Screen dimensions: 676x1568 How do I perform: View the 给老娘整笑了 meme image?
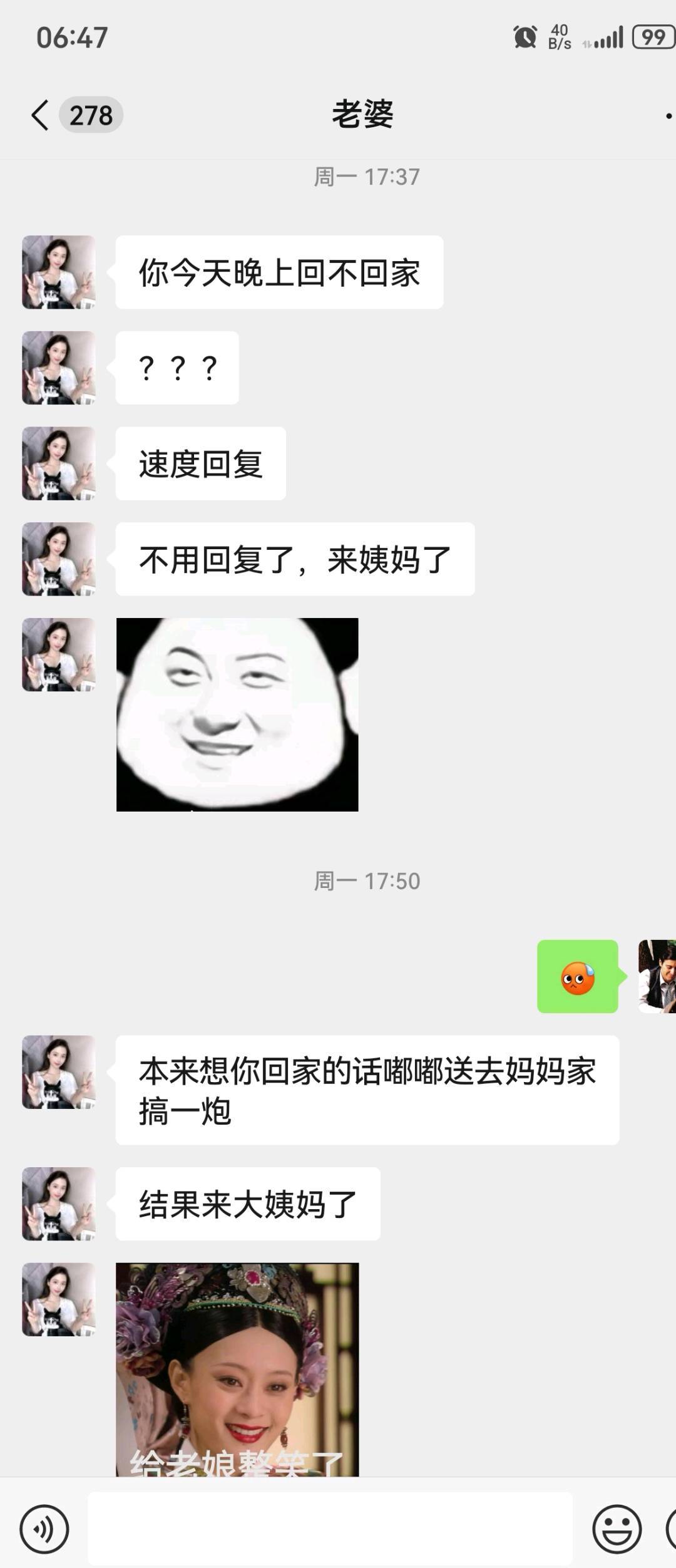coord(237,1369)
